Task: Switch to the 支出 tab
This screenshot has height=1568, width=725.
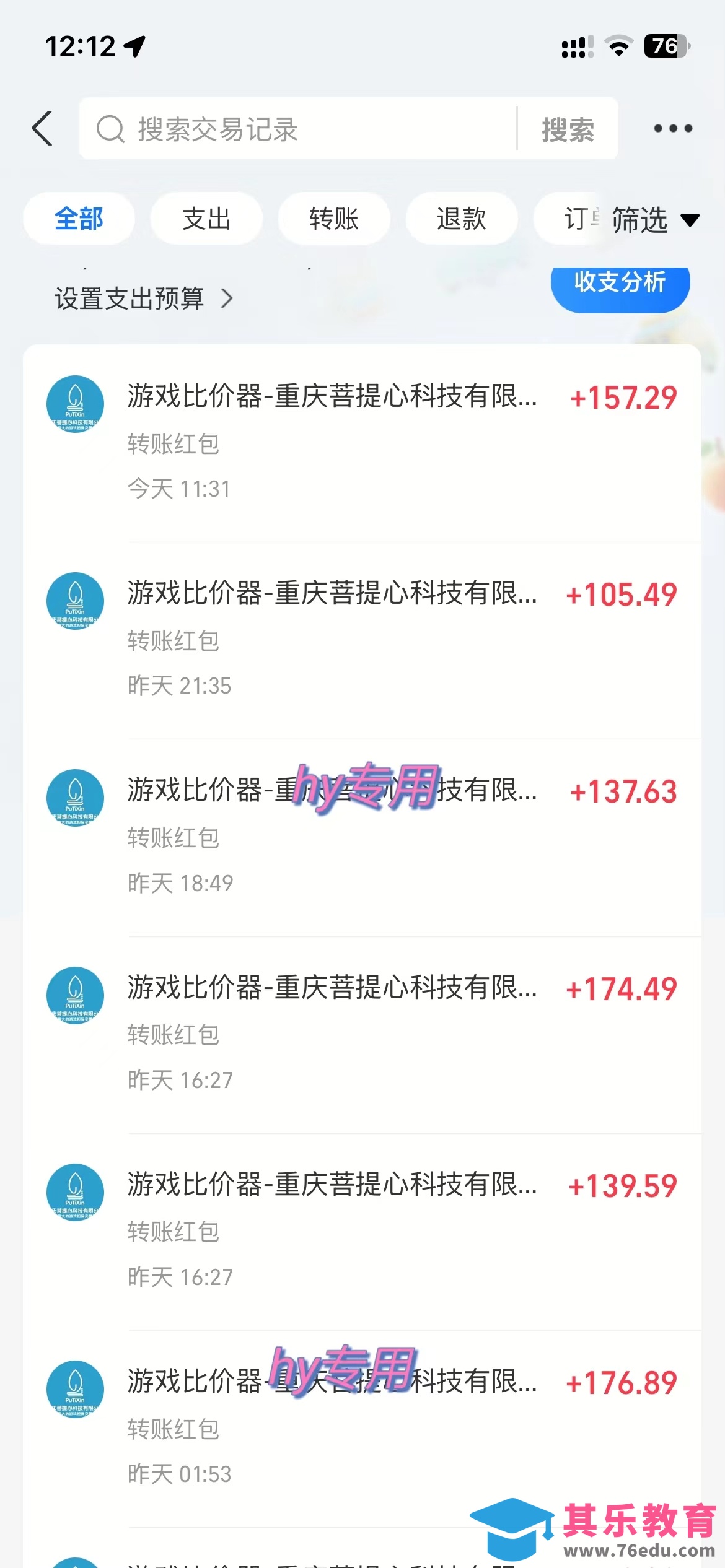Action: pyautogui.click(x=206, y=219)
